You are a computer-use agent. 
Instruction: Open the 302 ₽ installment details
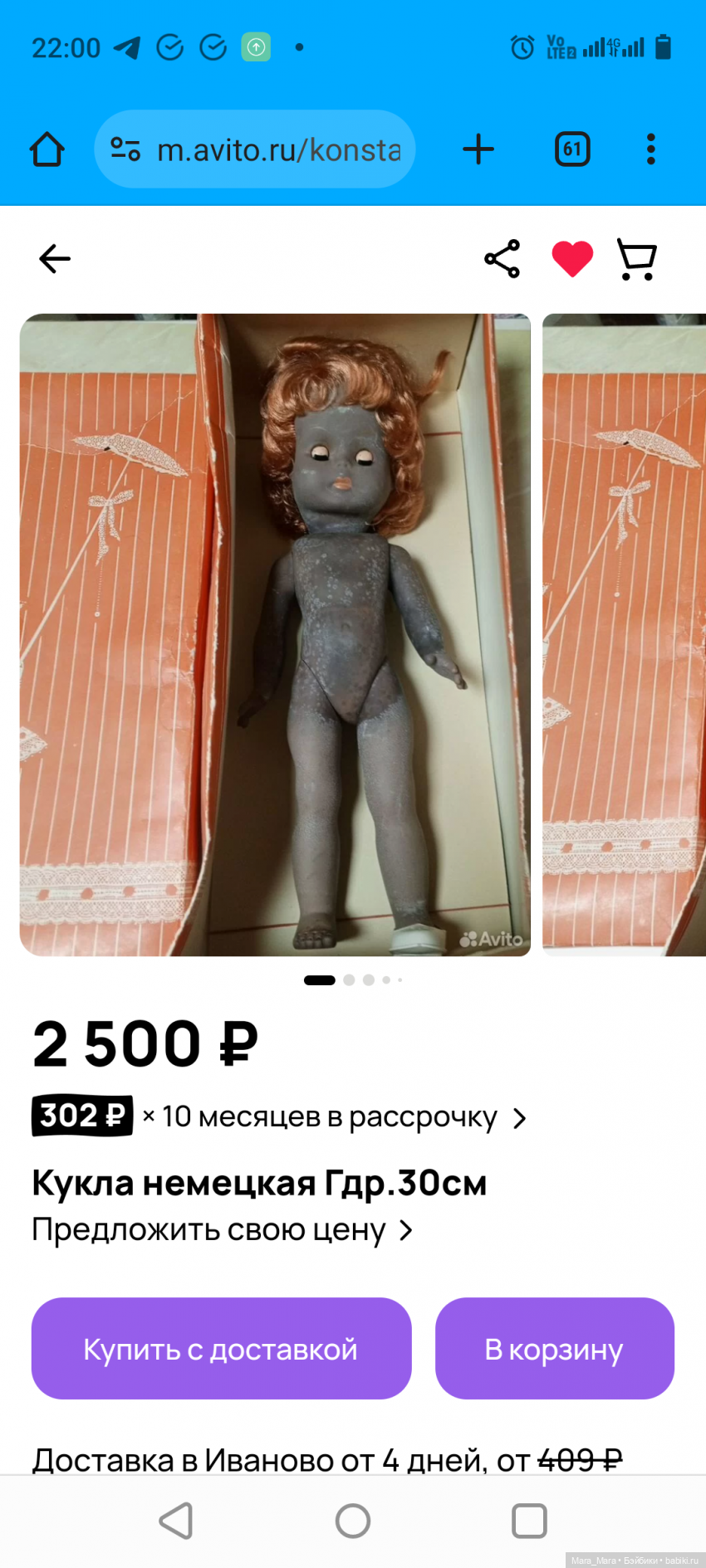(x=279, y=1117)
